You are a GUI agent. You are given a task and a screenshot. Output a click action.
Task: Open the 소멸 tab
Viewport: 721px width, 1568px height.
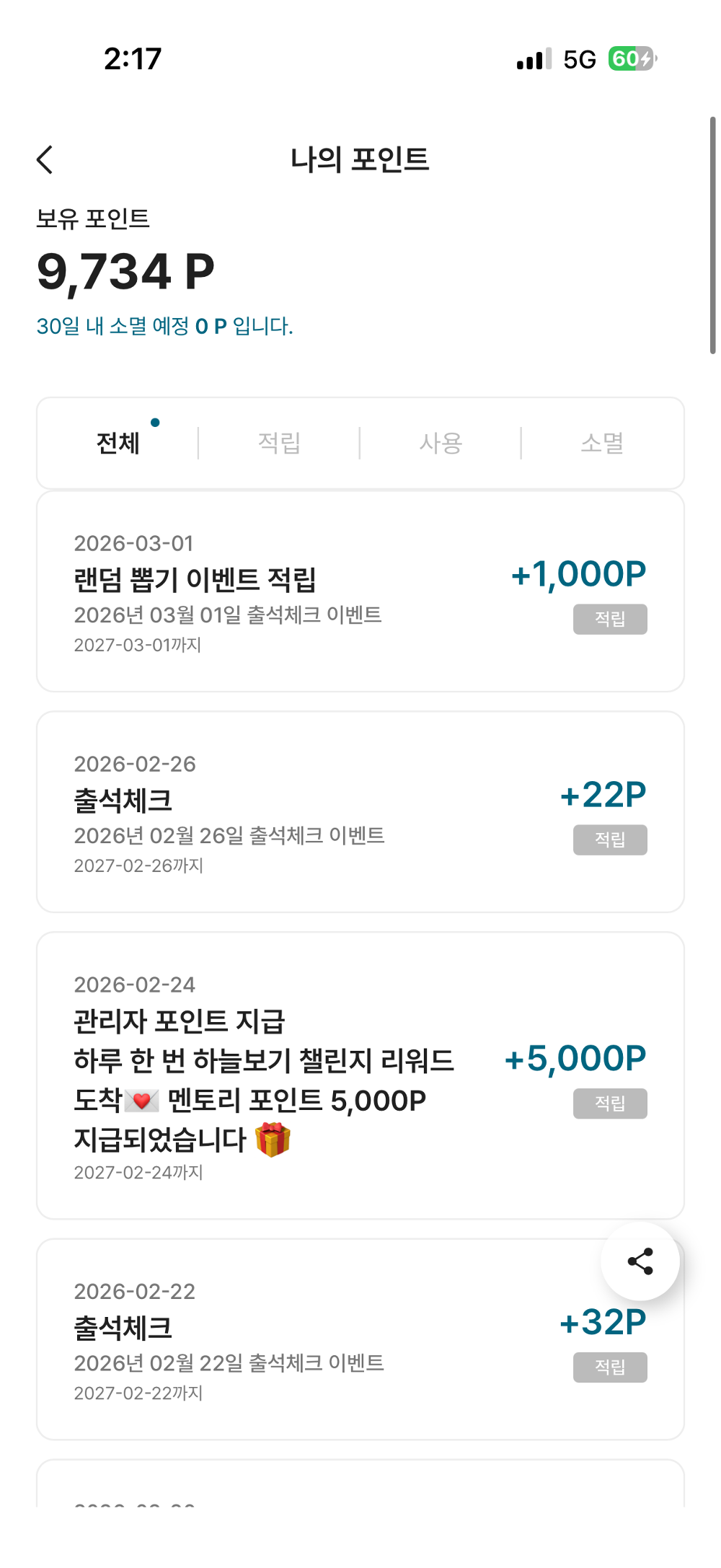(604, 442)
